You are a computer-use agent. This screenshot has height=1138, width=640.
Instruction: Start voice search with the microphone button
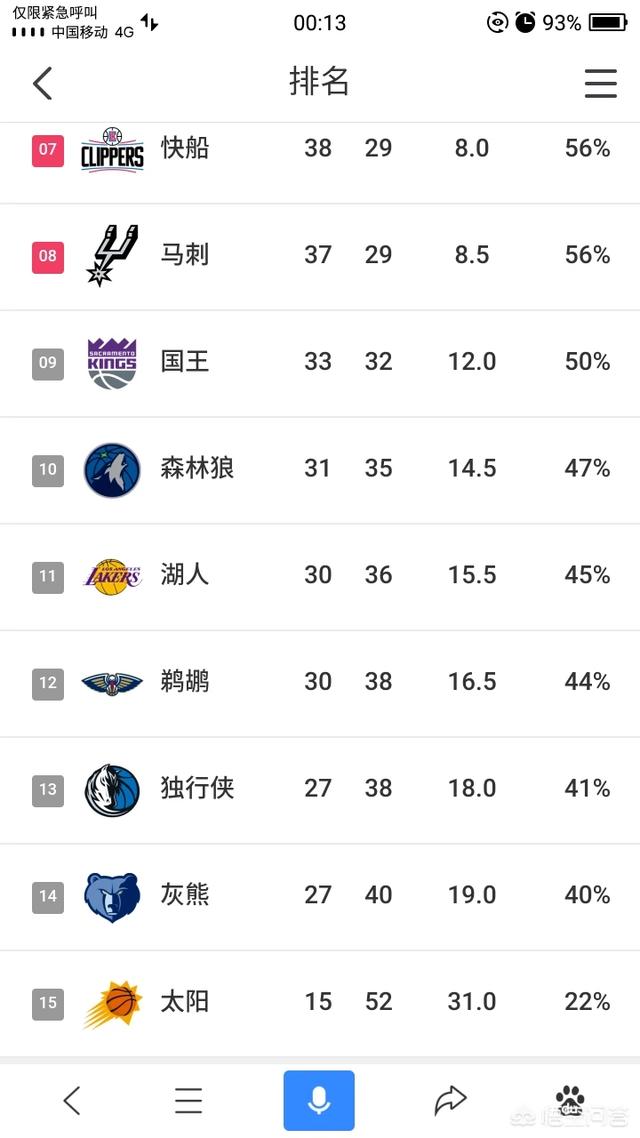[319, 1100]
